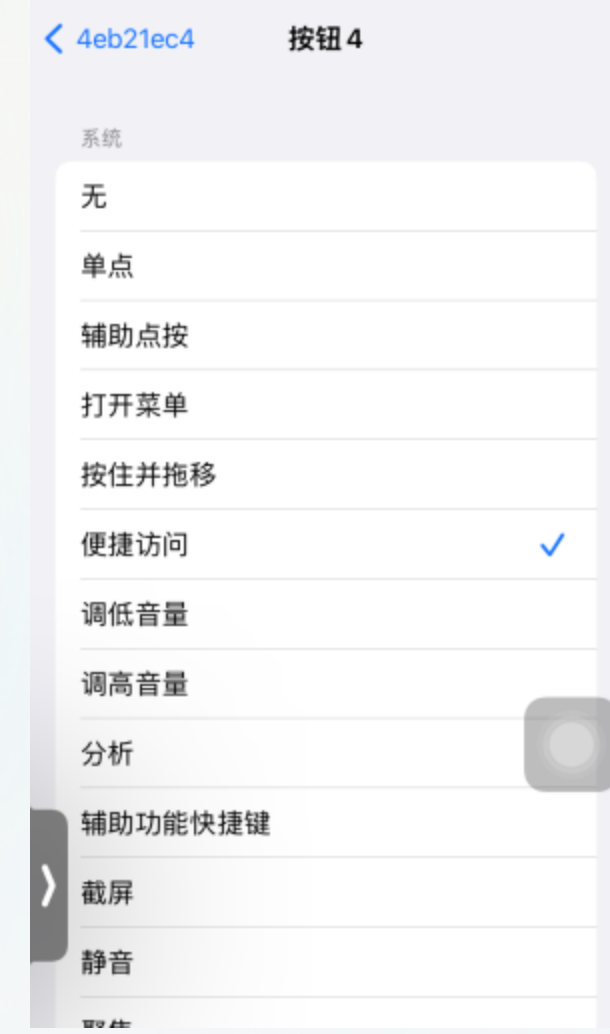This screenshot has width=610, height=1034.
Task: Open the AssistiveTouch floating button
Action: click(x=570, y=745)
